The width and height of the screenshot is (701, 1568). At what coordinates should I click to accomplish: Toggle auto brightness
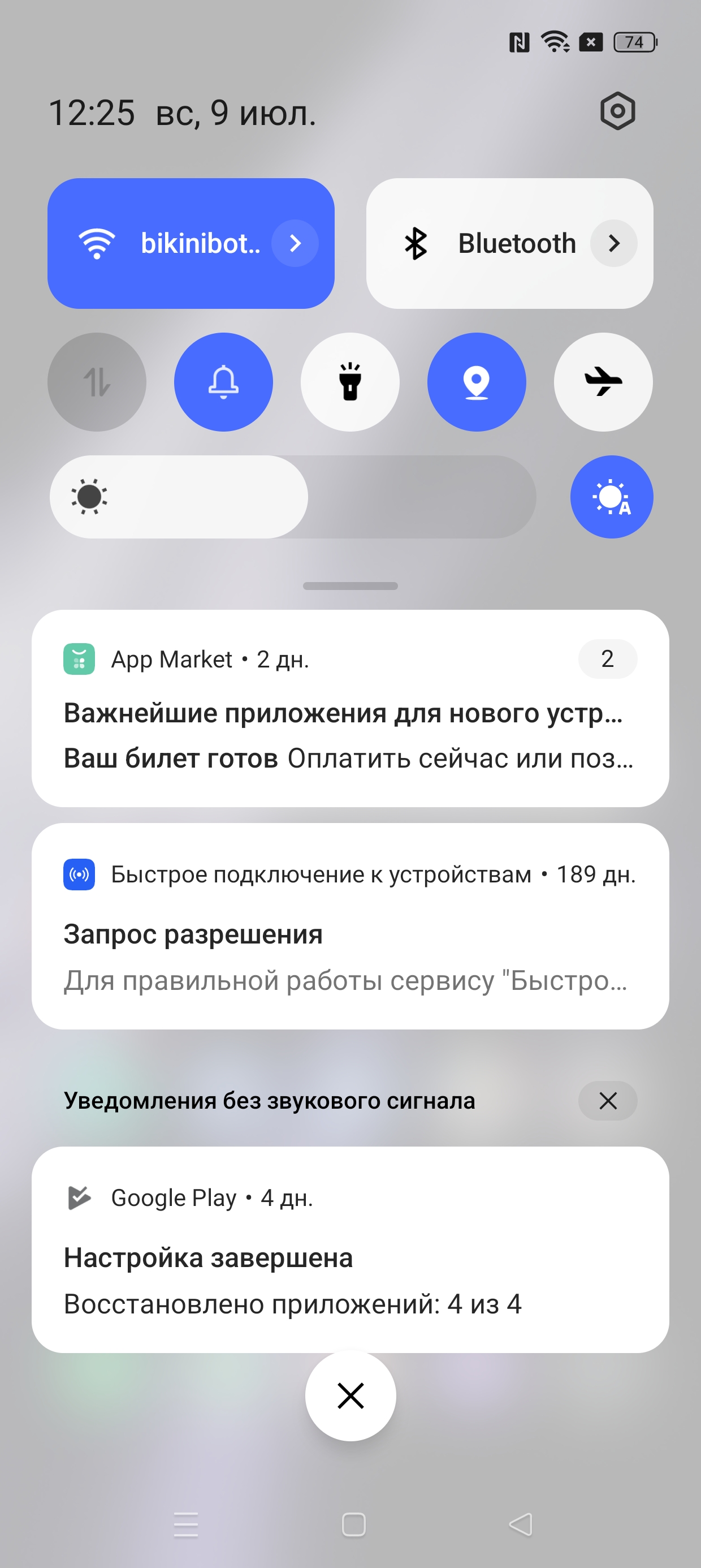point(612,497)
